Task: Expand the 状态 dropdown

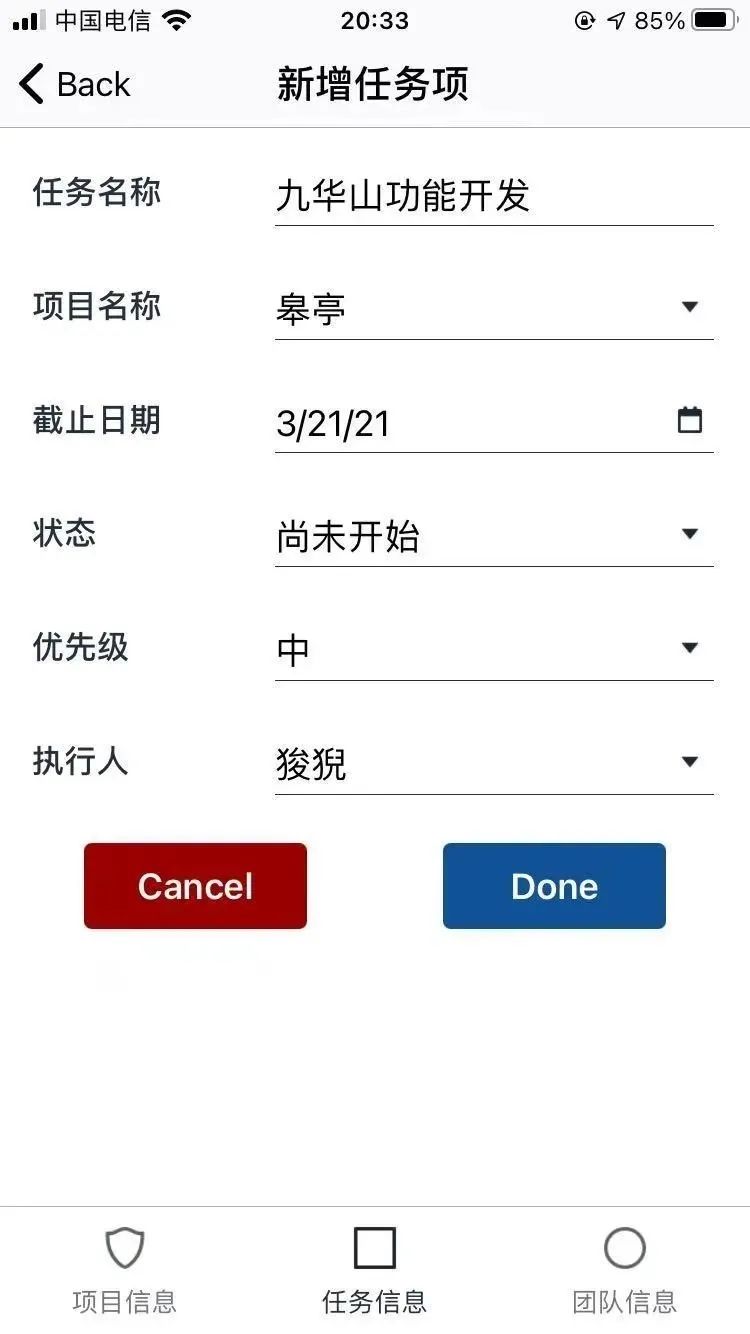Action: point(493,536)
